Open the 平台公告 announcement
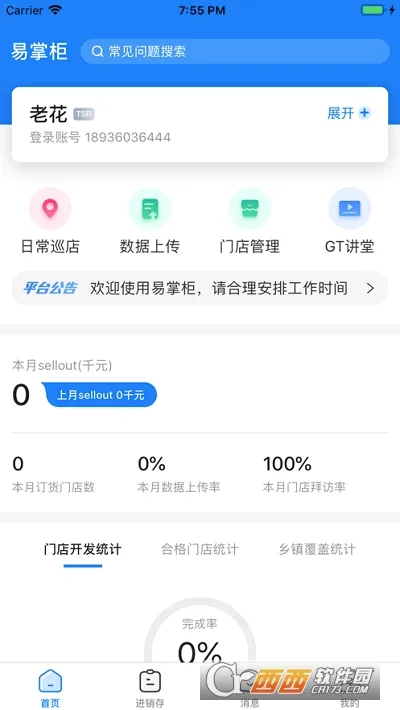The image size is (400, 710). 200,288
